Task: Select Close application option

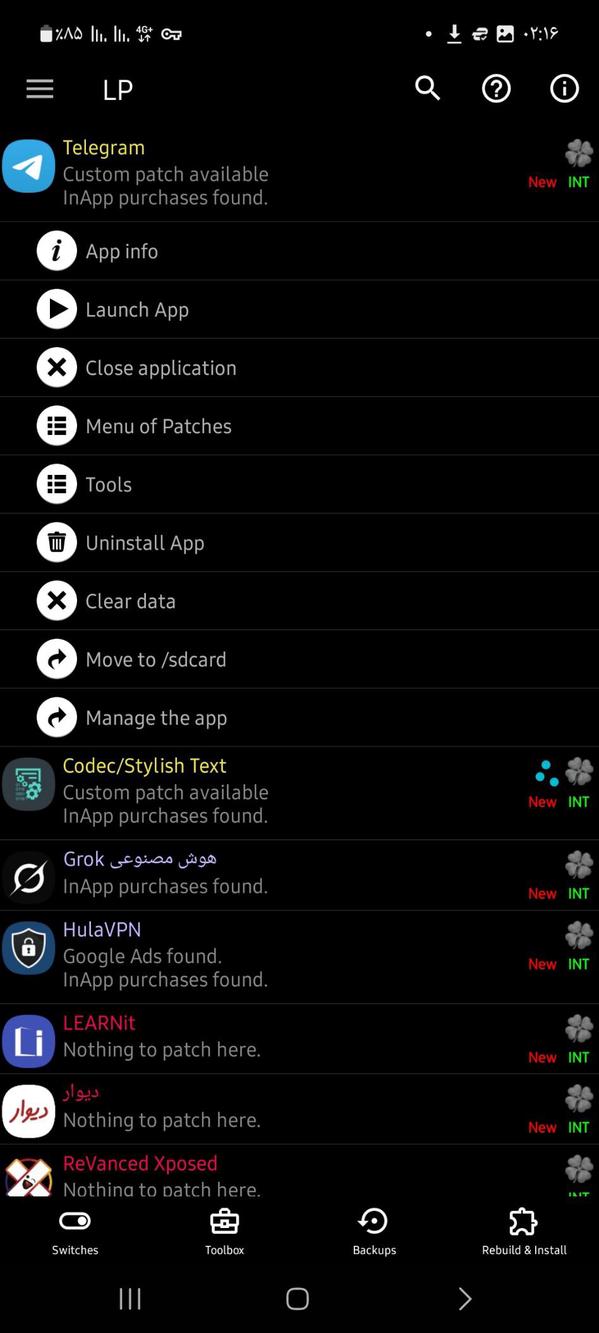Action: (299, 367)
